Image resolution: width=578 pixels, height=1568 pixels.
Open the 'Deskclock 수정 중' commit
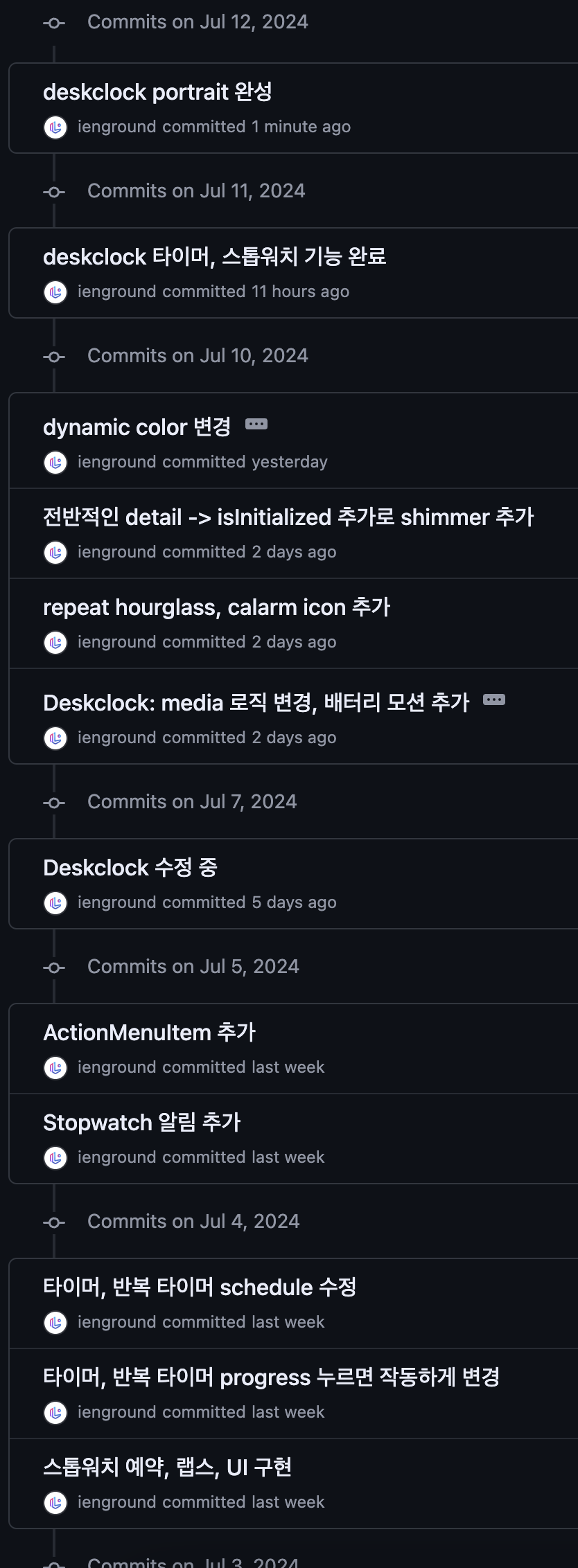(130, 868)
